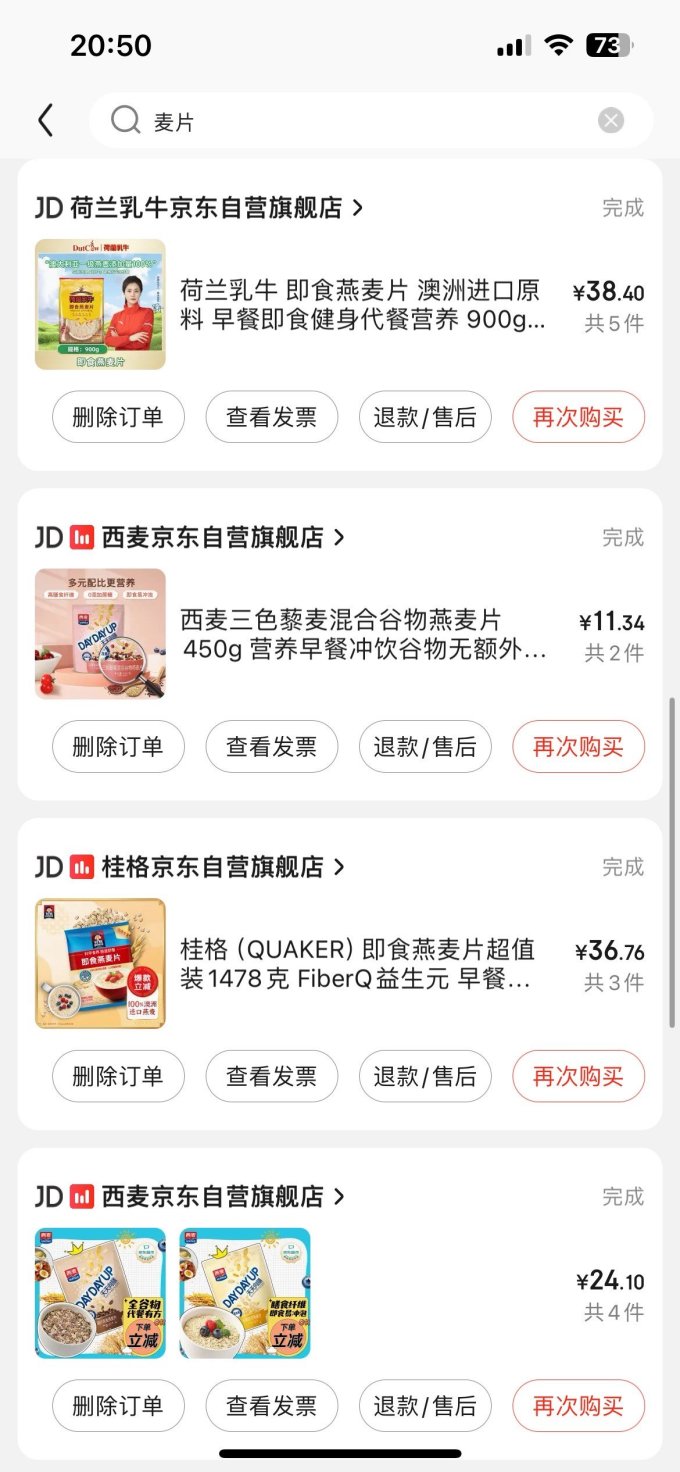680x1472 pixels.
Task: Open refund options for the ¥24.10 order
Action: tap(425, 1406)
